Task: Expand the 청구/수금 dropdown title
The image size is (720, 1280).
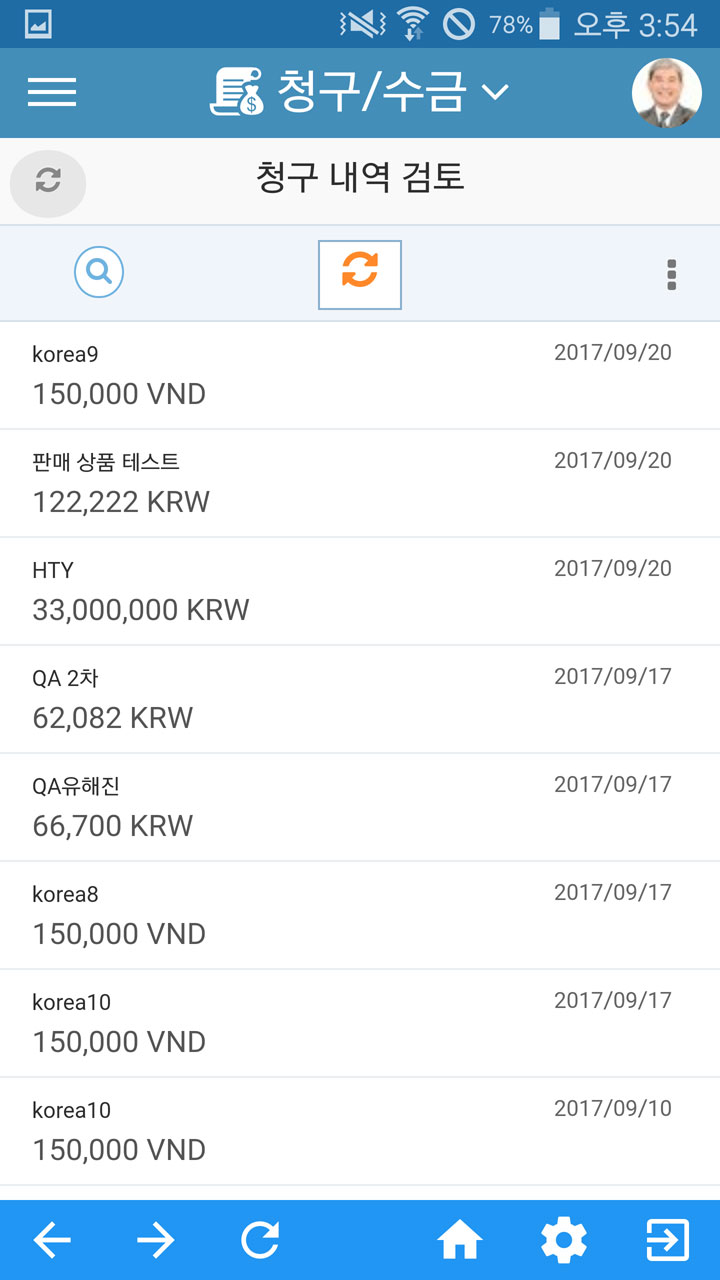Action: click(x=359, y=92)
